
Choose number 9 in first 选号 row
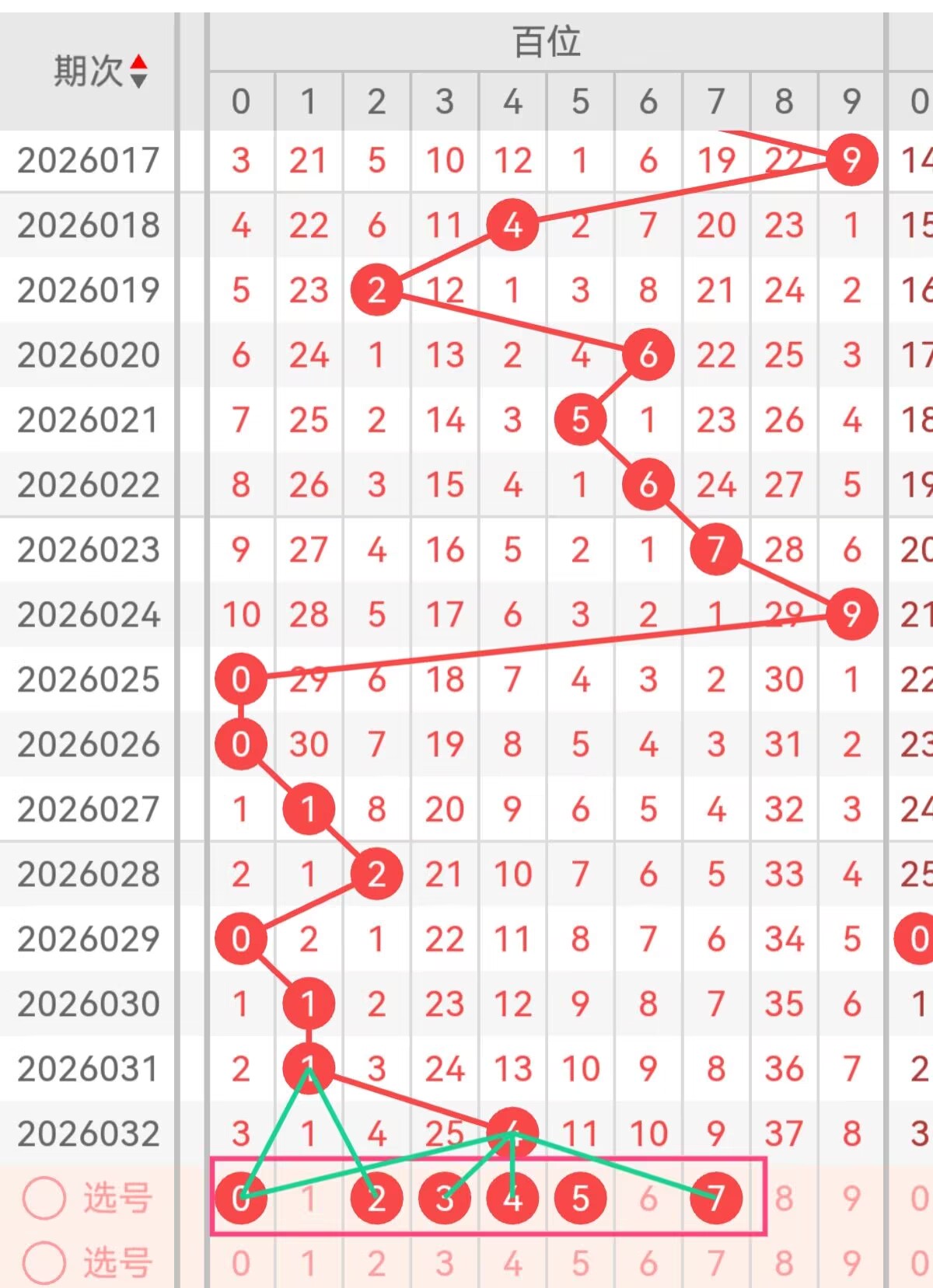(851, 1199)
